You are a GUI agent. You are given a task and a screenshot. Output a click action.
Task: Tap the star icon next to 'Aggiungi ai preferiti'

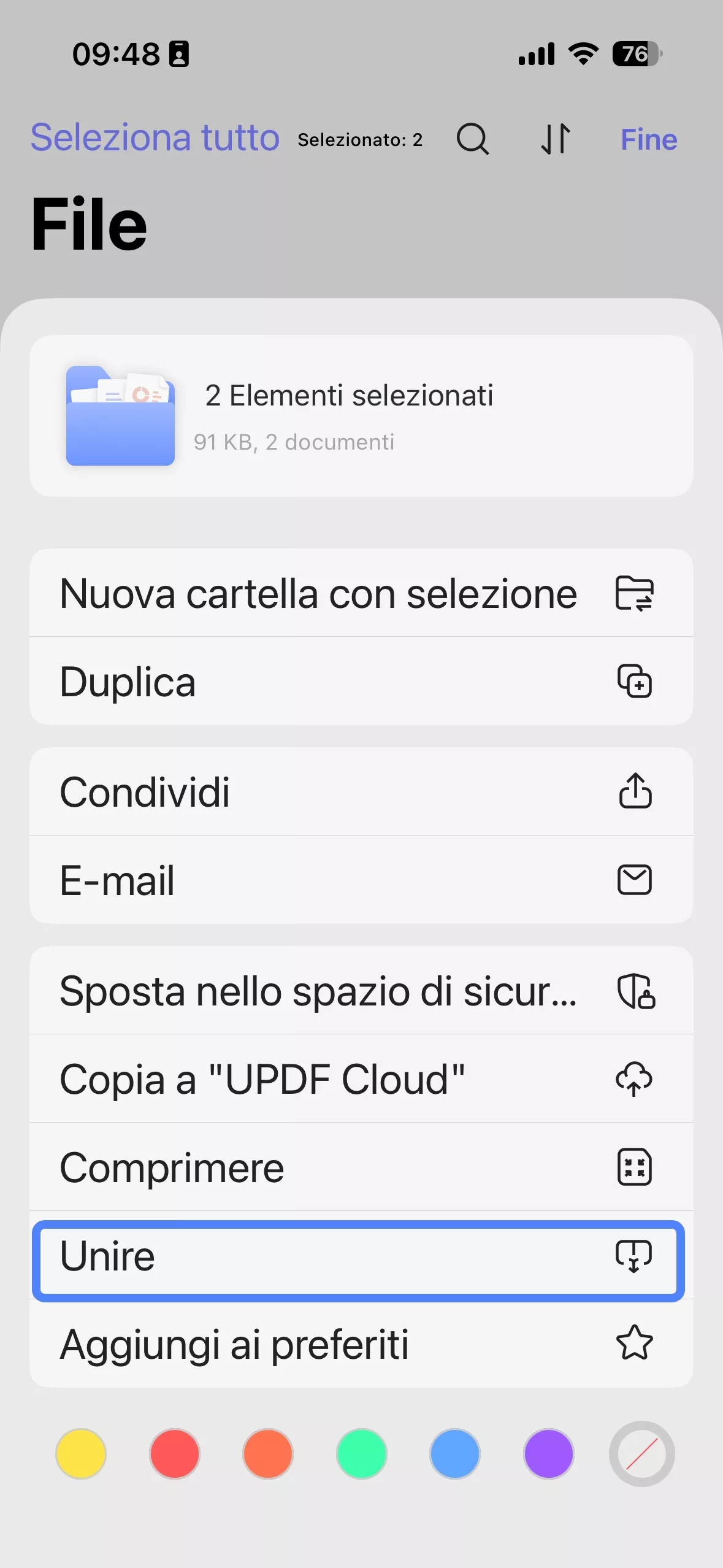pyautogui.click(x=635, y=1343)
